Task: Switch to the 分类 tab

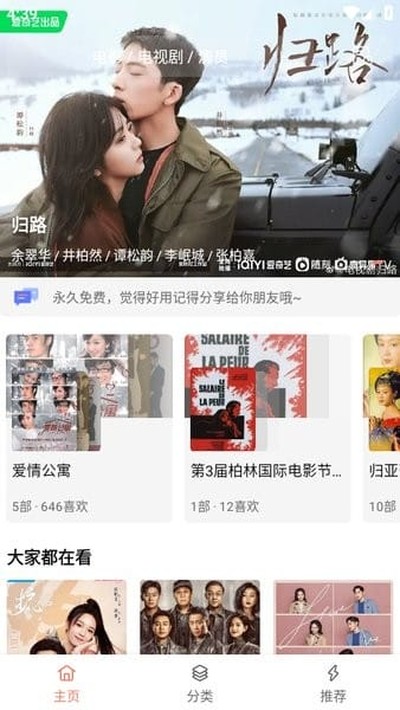Action: [x=200, y=682]
